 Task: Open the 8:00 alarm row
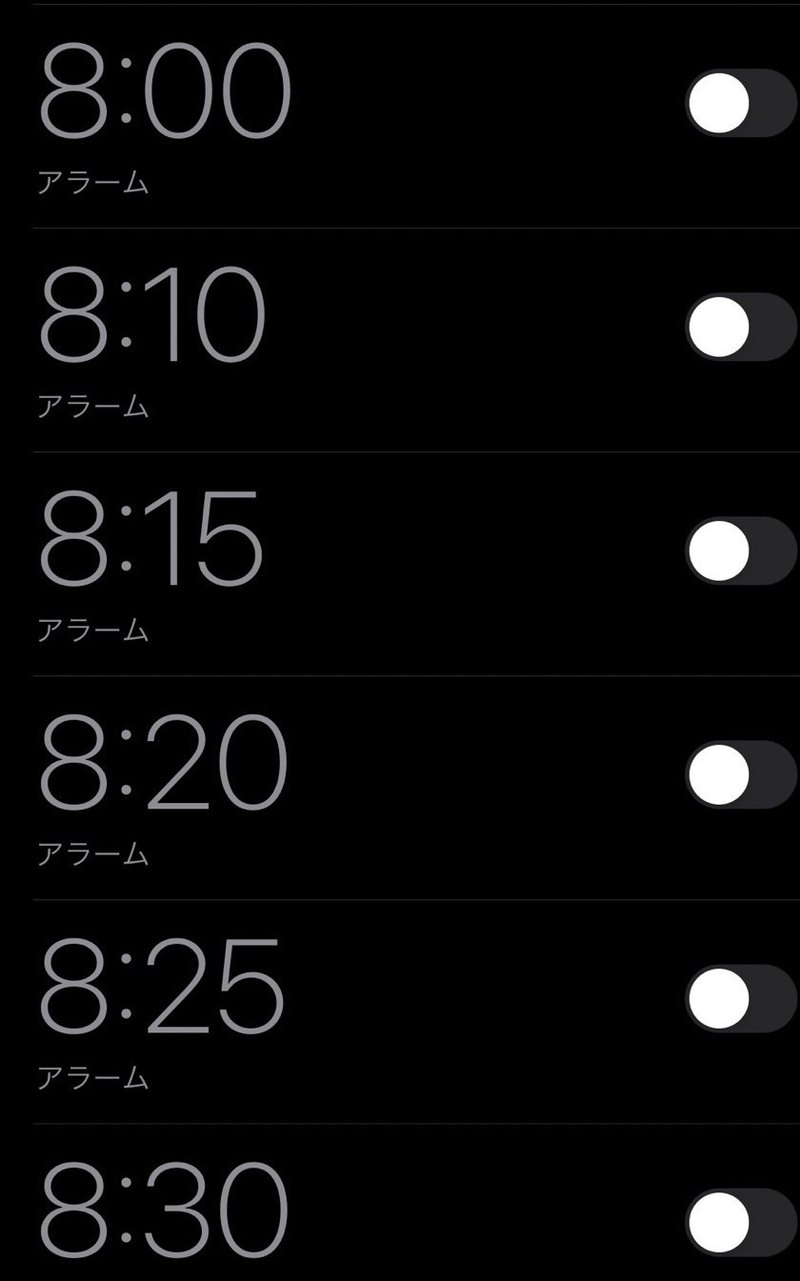[416, 116]
